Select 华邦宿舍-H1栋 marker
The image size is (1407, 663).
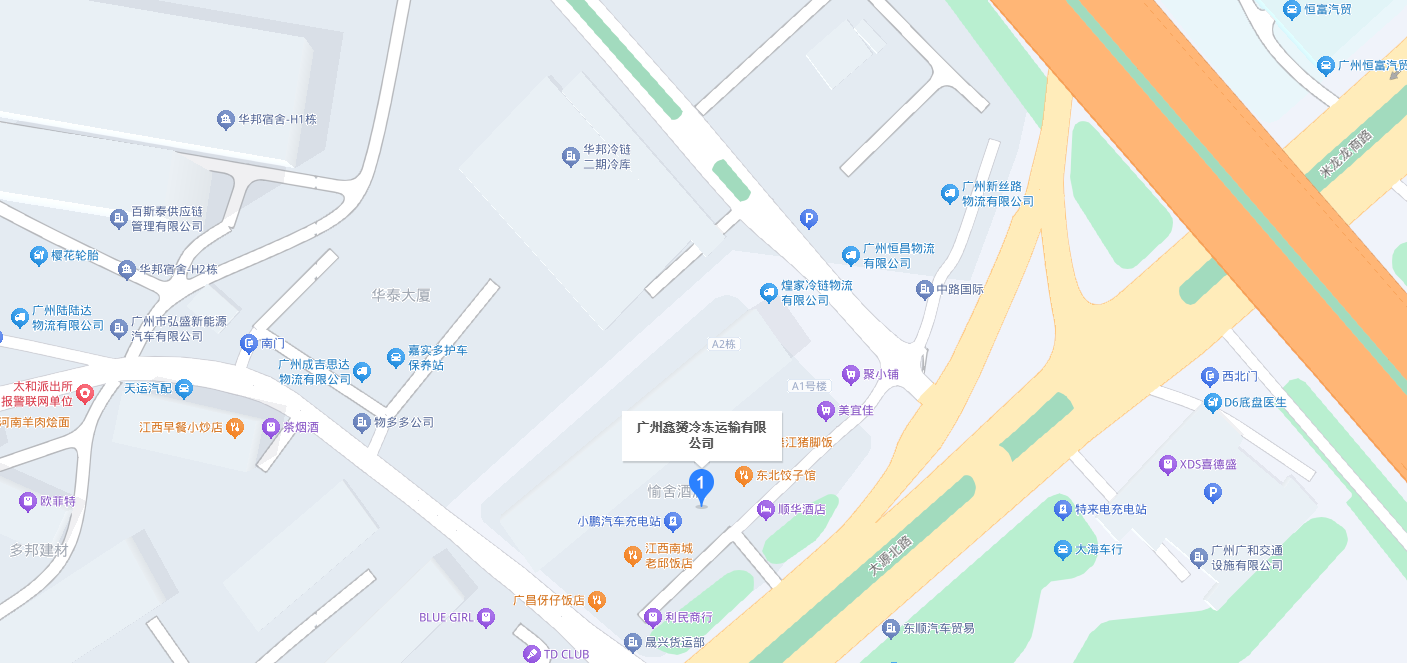226,119
